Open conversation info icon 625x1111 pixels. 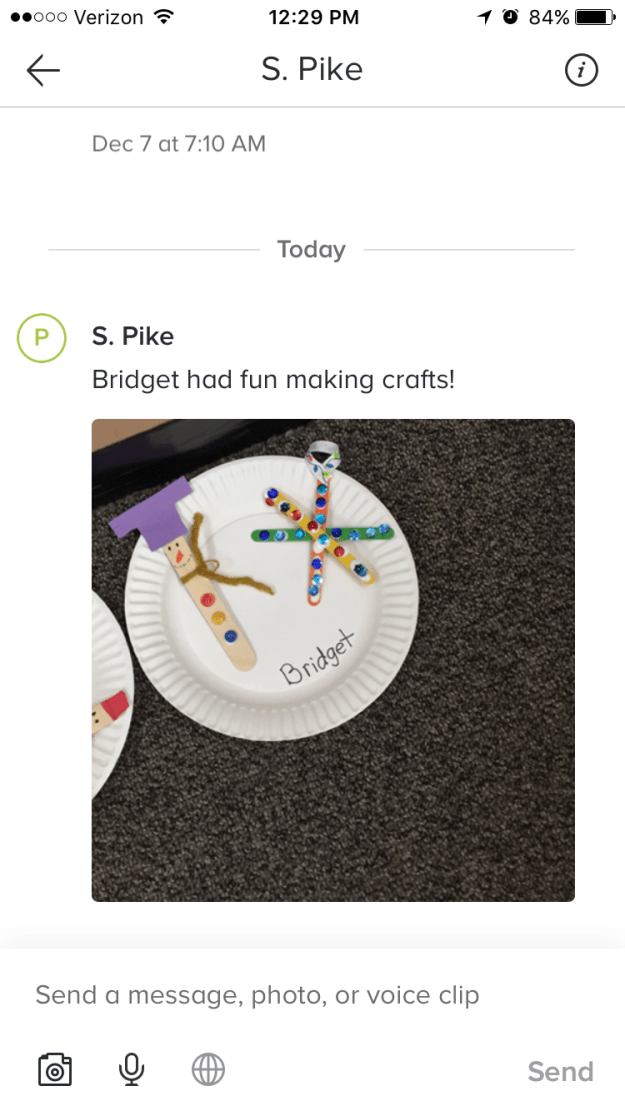pyautogui.click(x=581, y=70)
